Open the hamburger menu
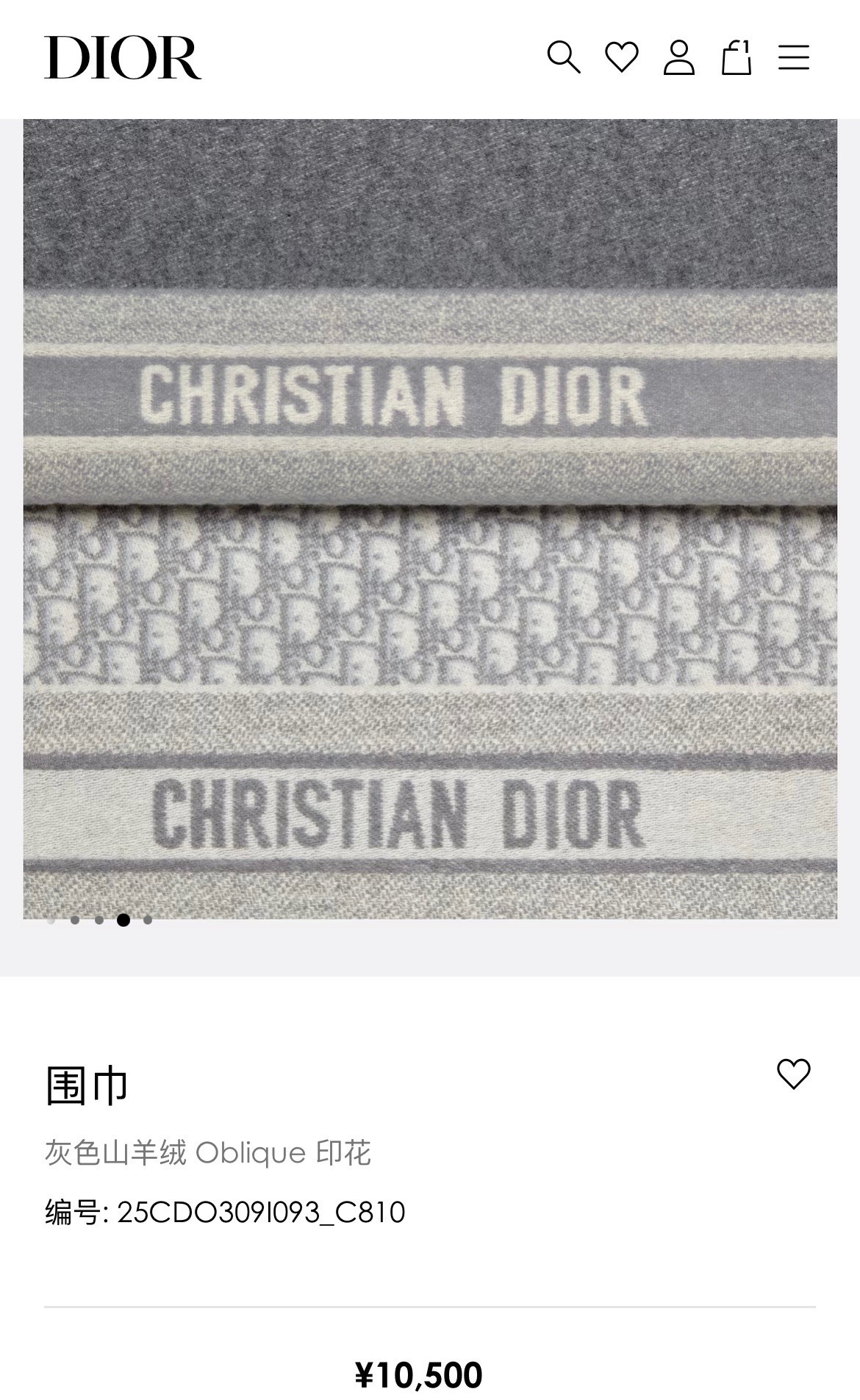This screenshot has height=1400, width=860. click(x=794, y=57)
